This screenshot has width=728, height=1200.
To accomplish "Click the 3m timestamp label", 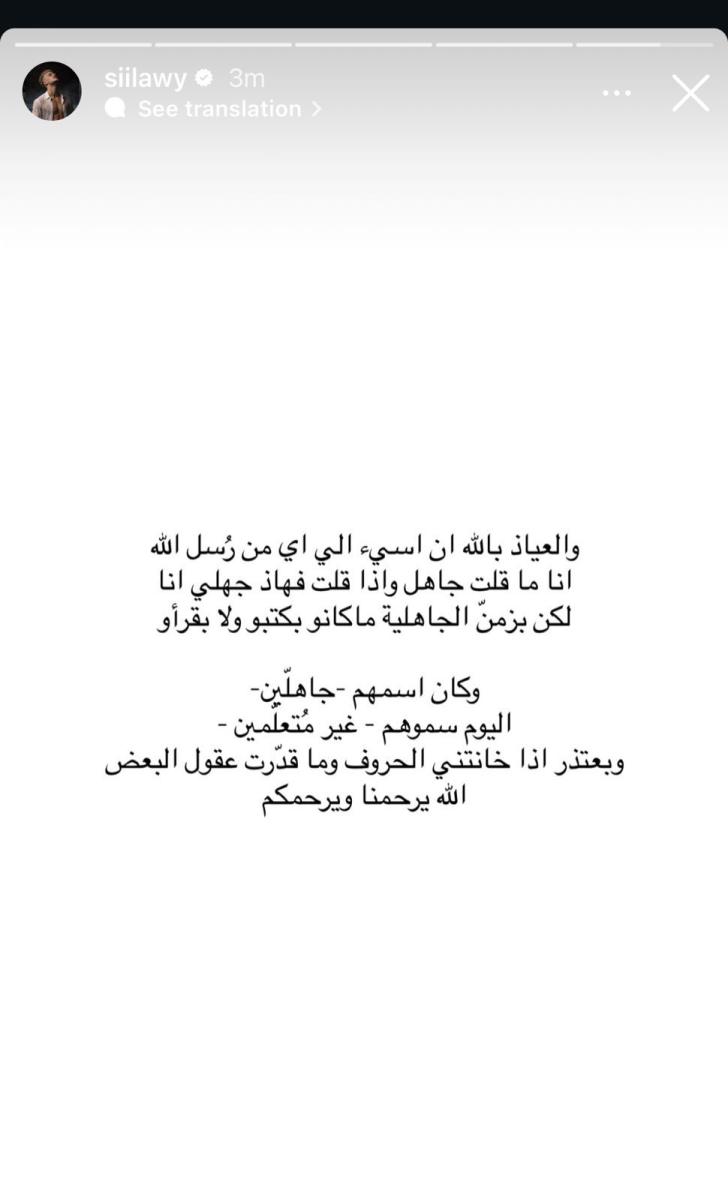I will (247, 78).
